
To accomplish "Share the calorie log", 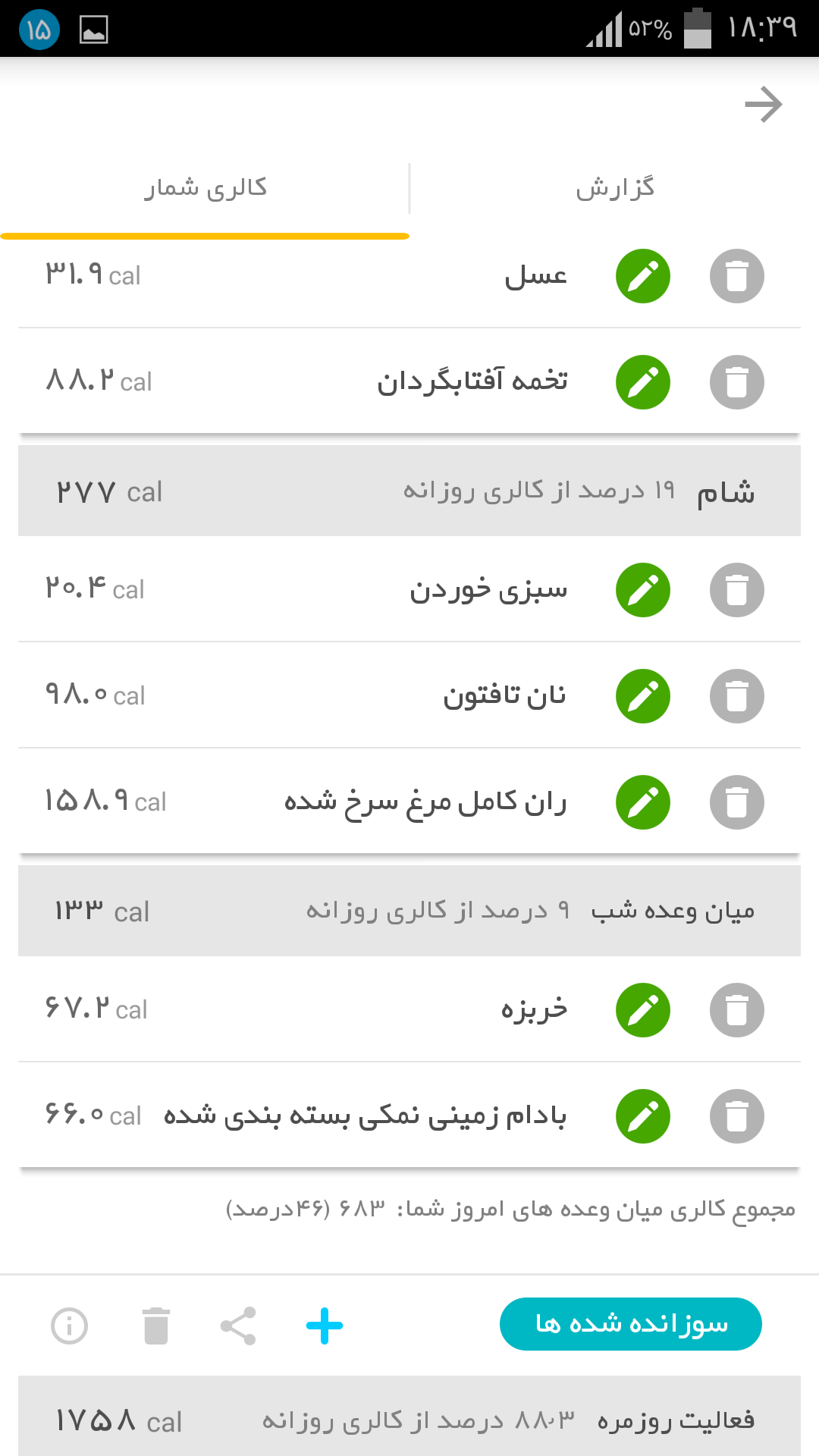I will 238,1326.
